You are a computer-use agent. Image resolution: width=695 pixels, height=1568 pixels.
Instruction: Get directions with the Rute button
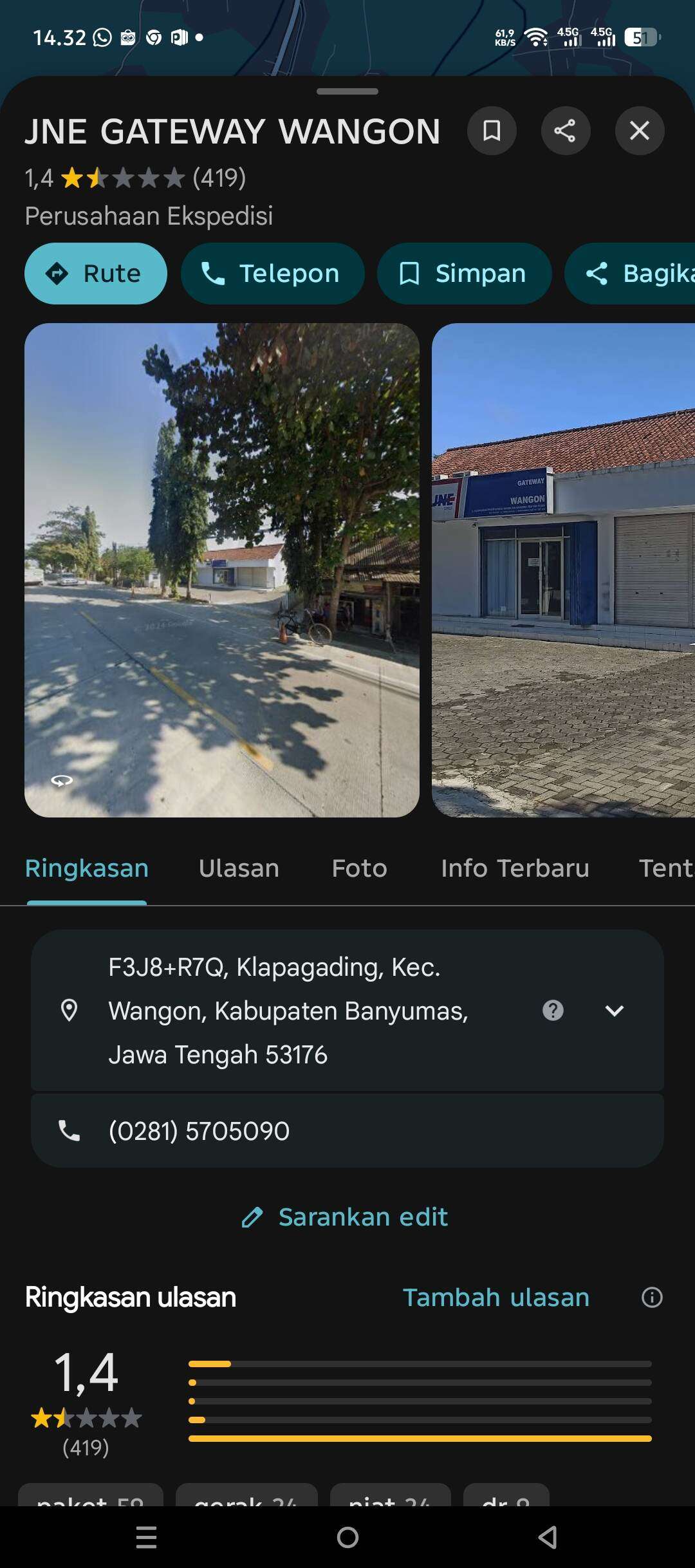(x=96, y=274)
